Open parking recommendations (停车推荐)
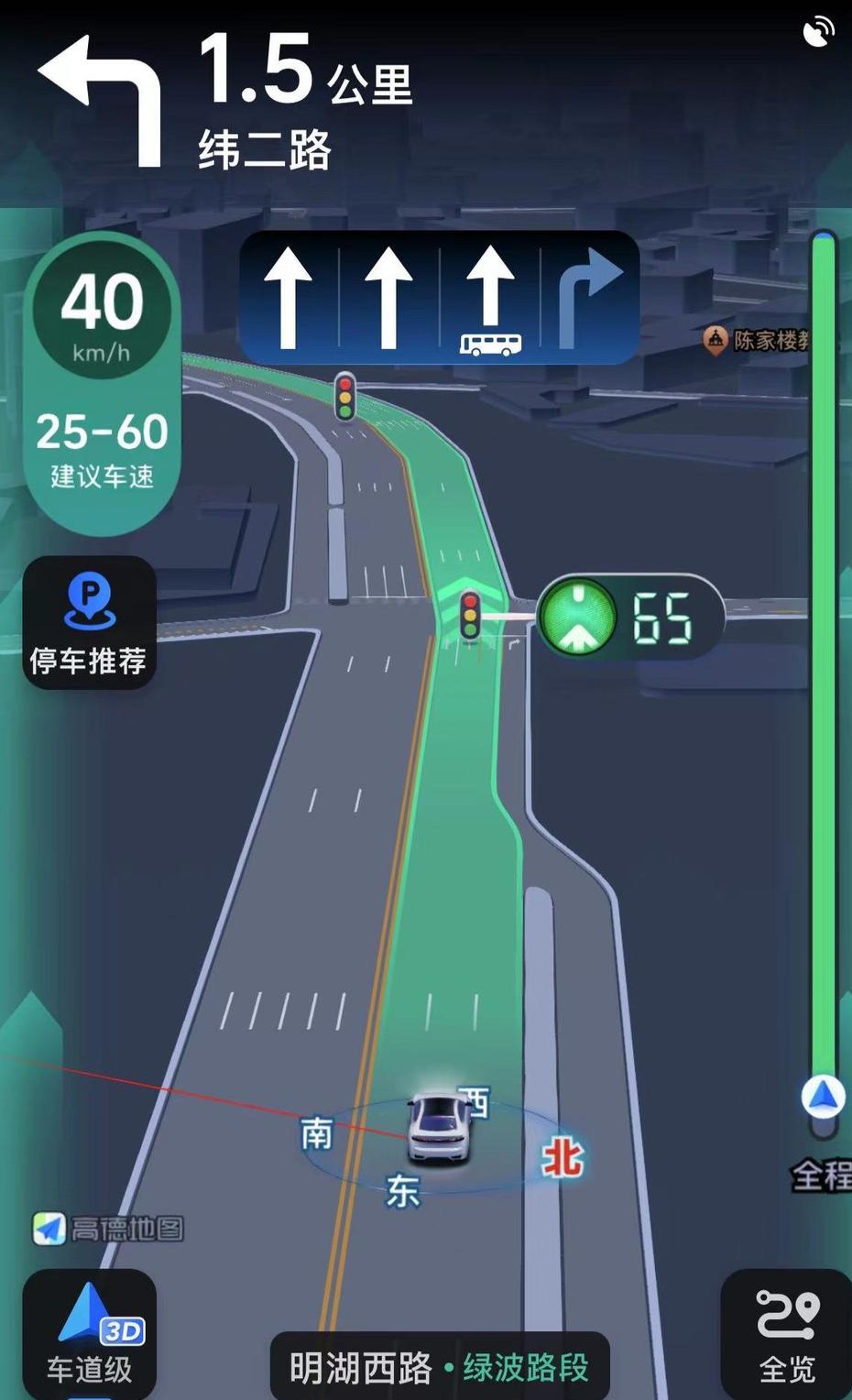This screenshot has width=852, height=1400. tap(89, 623)
